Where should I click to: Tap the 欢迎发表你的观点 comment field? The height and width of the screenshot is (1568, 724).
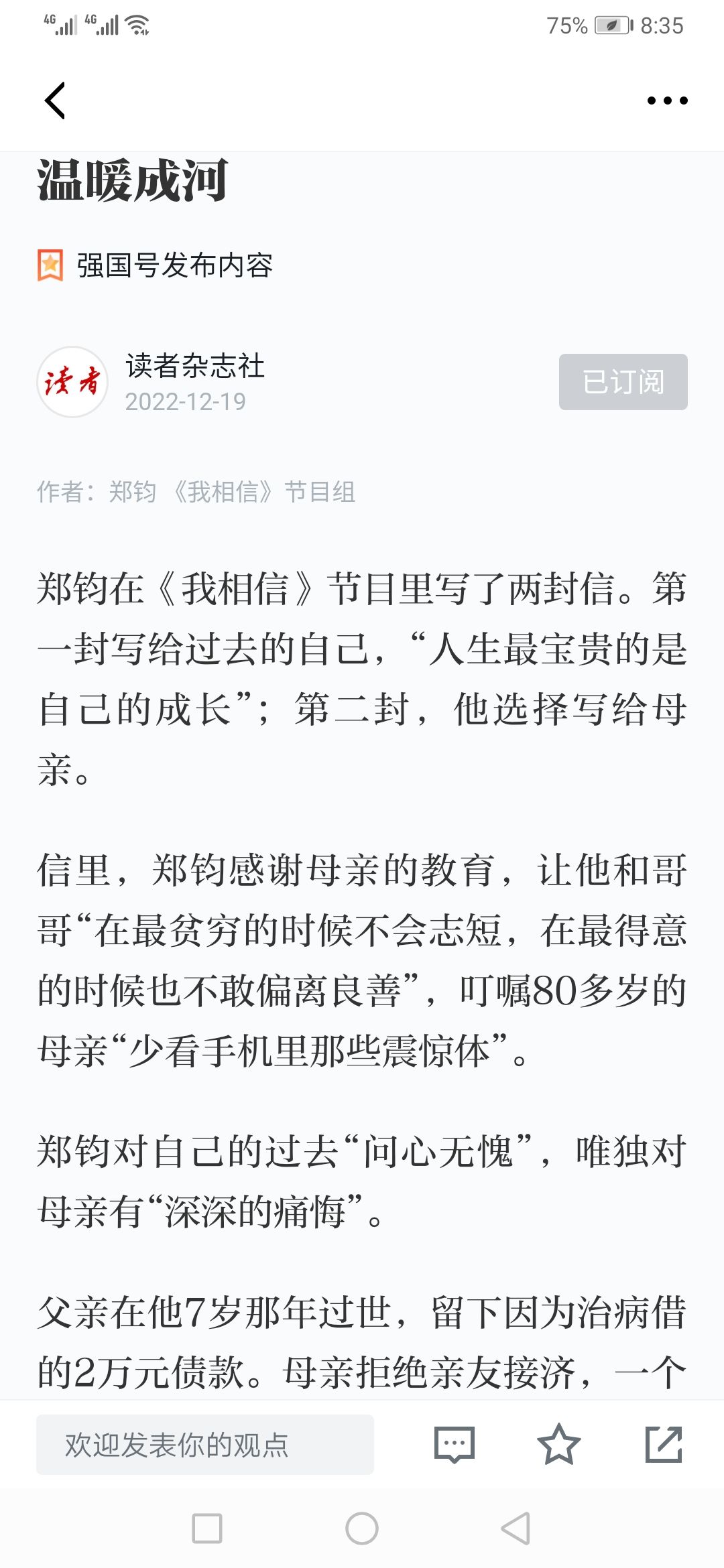(205, 1445)
